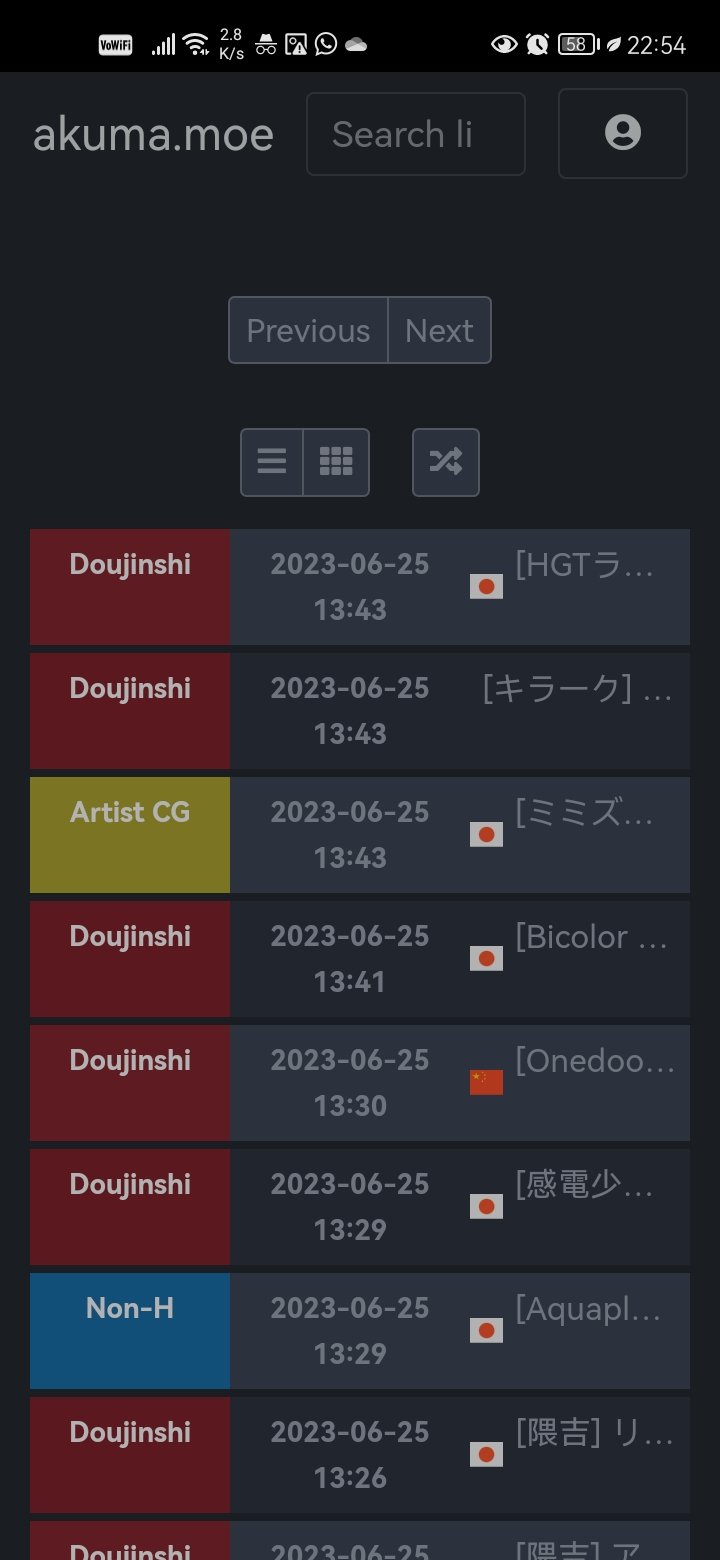Tap the Japan flag on the 感電少 entry
Image resolution: width=720 pixels, height=1560 pixels.
(x=486, y=1207)
